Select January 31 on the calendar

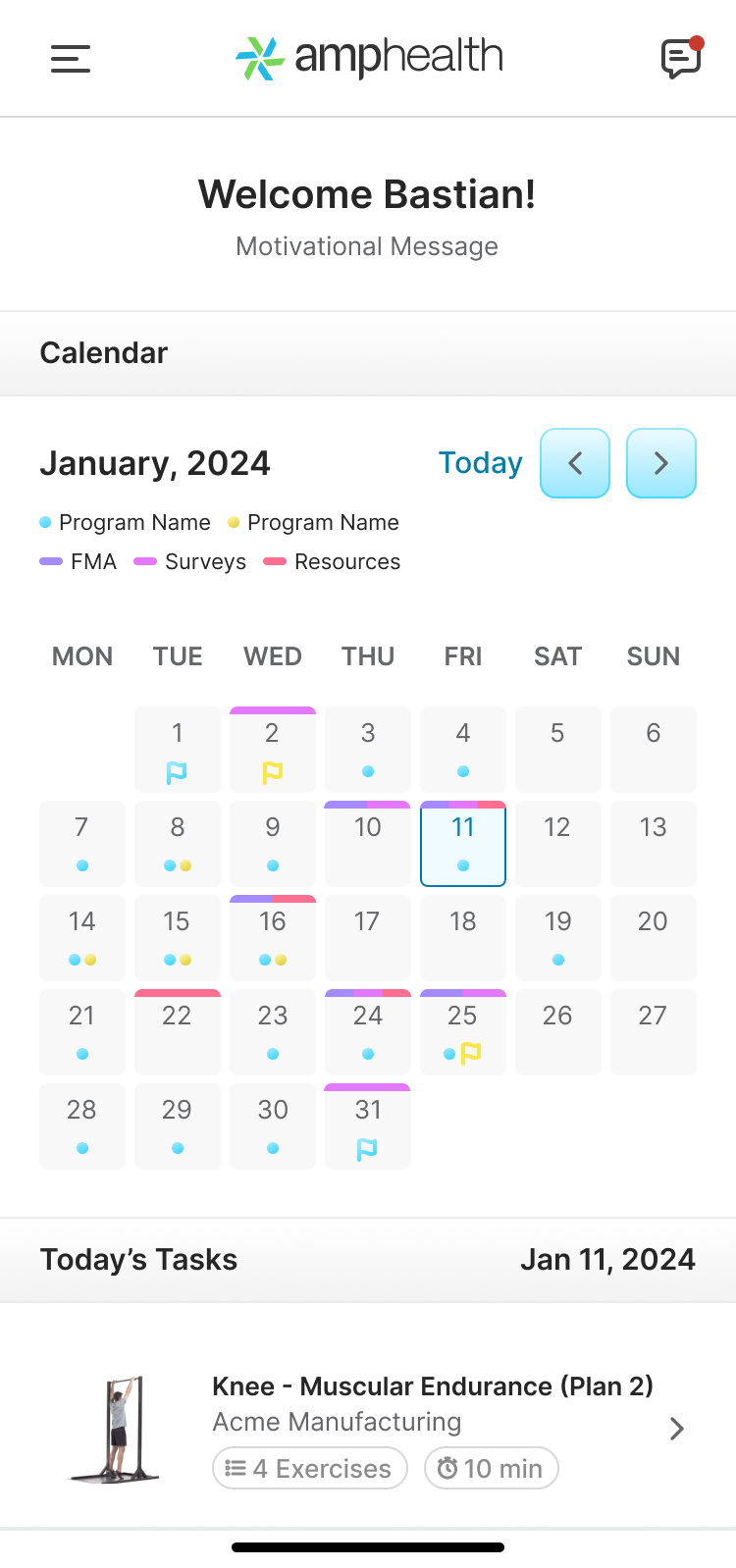(368, 1126)
